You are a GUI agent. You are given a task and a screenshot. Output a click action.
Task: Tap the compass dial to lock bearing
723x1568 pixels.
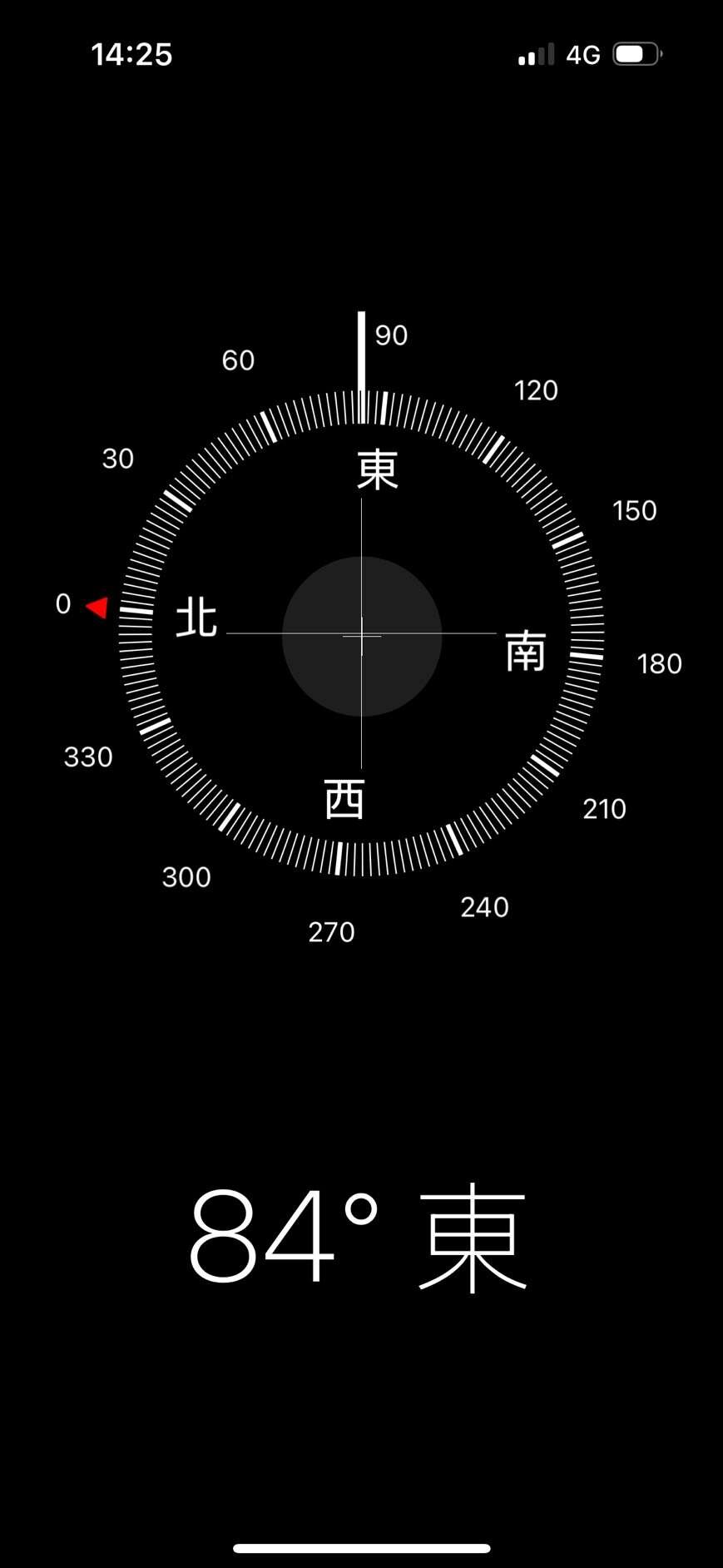[361, 634]
